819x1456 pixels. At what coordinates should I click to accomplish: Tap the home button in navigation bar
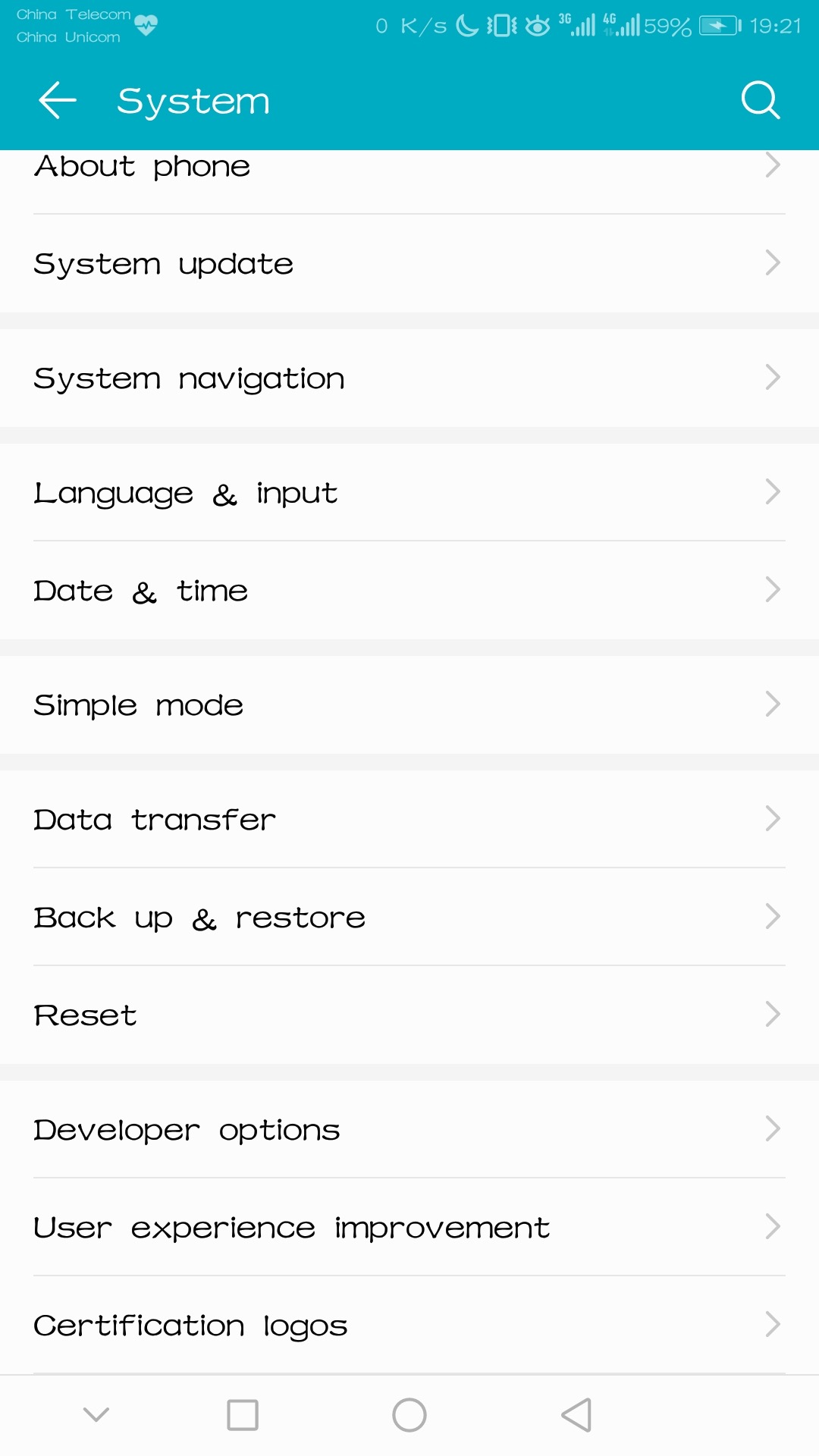(x=409, y=1415)
